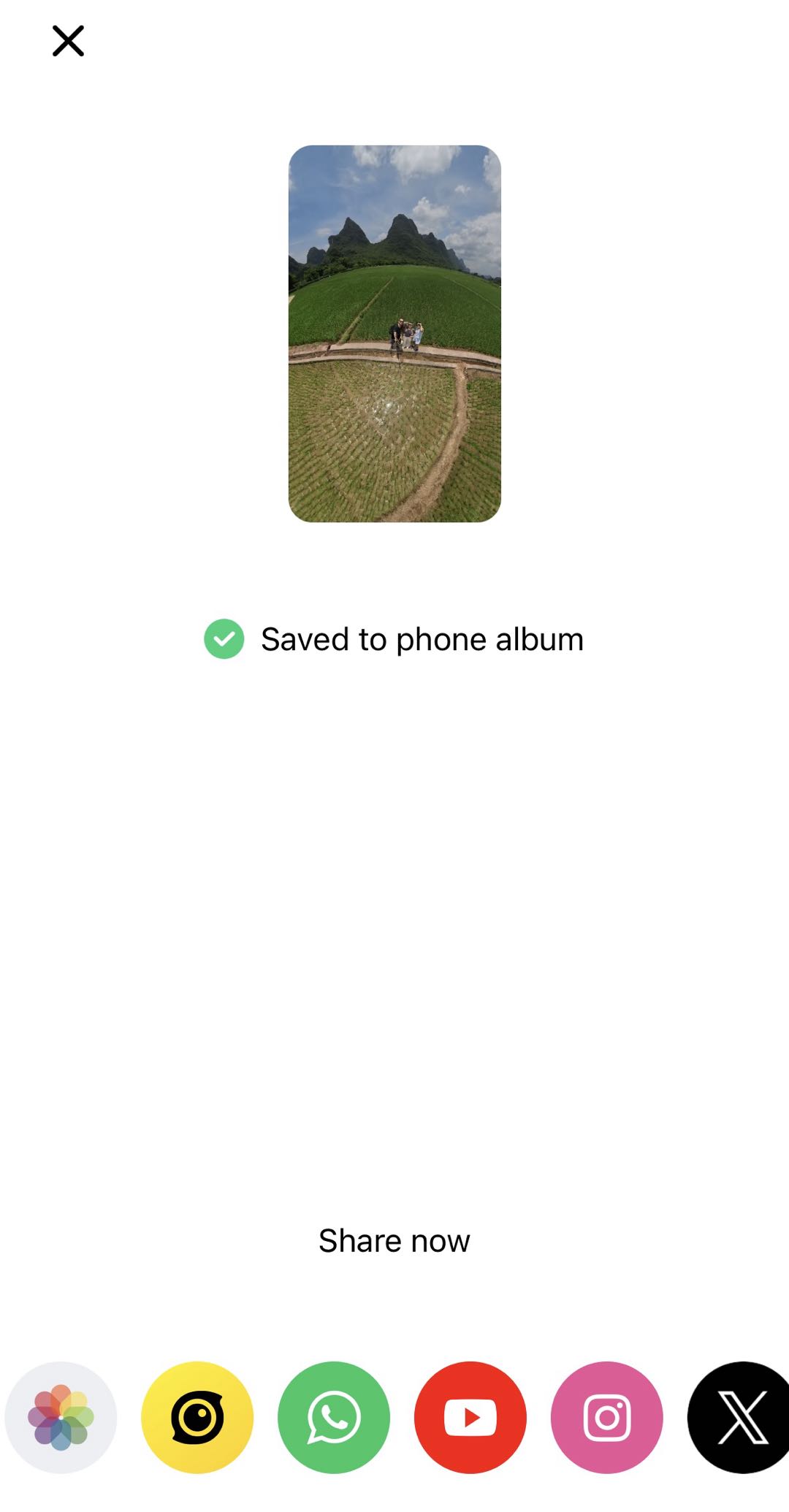The width and height of the screenshot is (789, 1512).
Task: Tap the rightmost share destination
Action: tap(737, 1417)
